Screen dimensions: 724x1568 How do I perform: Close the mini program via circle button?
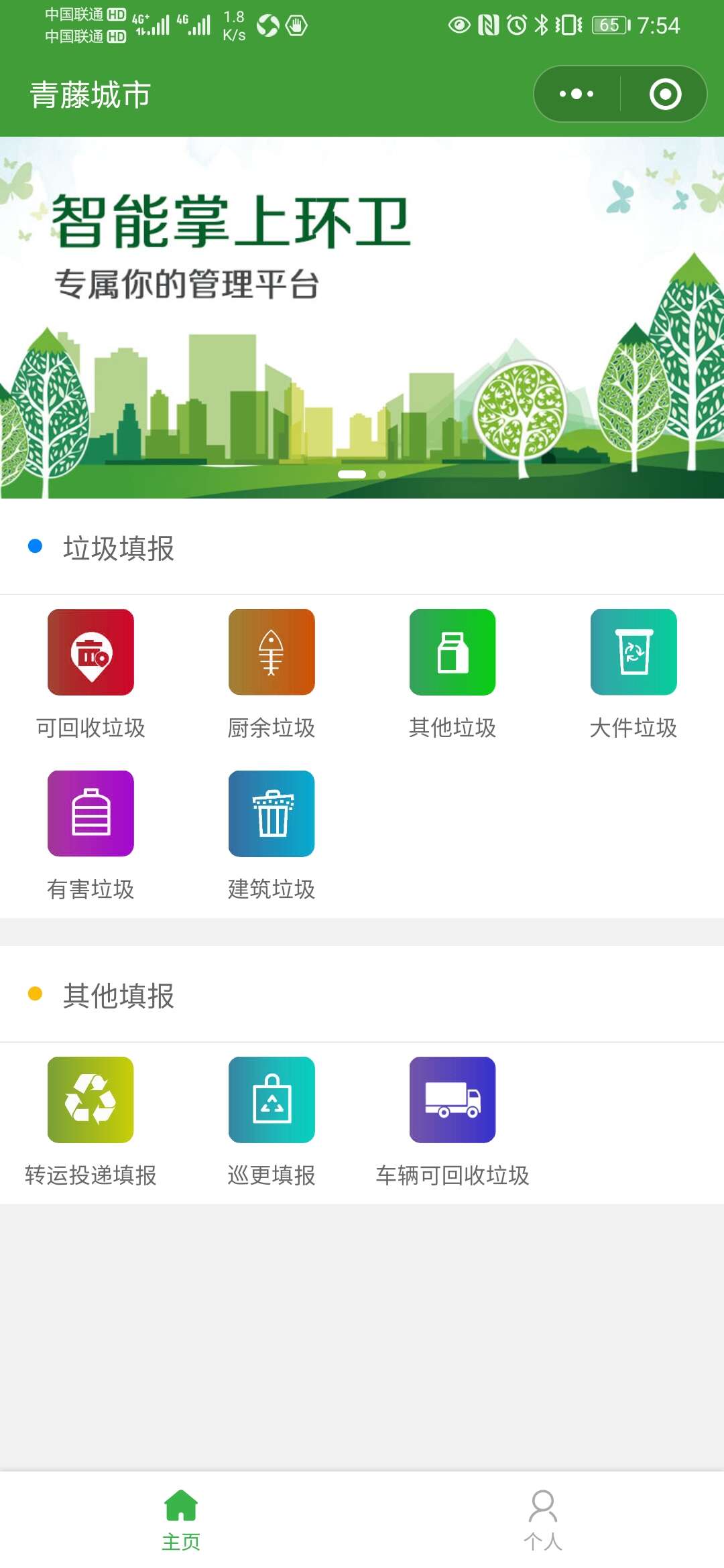(x=665, y=94)
